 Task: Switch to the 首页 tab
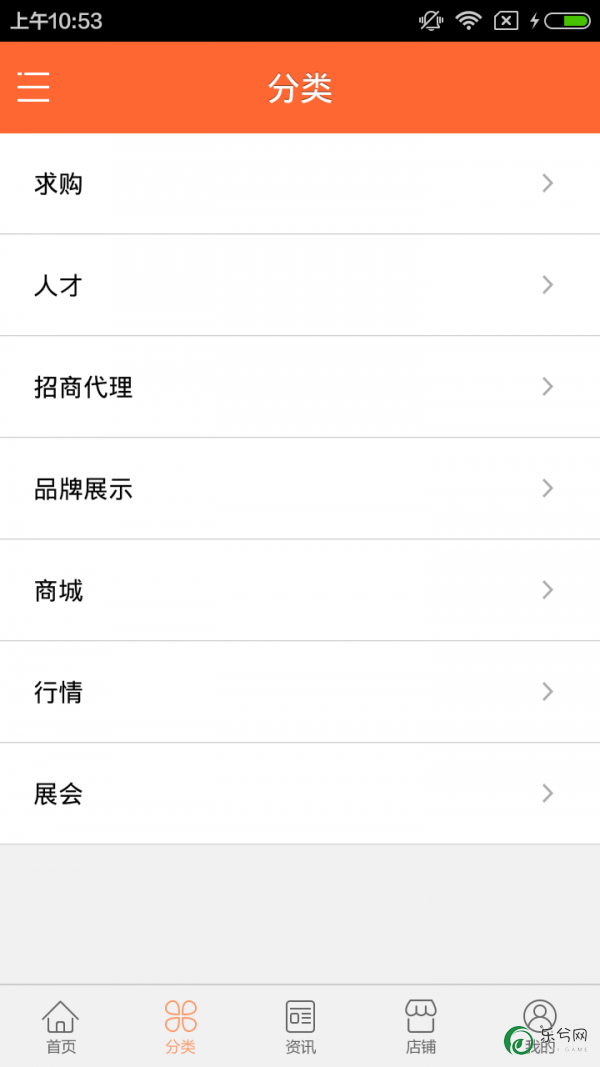[x=61, y=1027]
